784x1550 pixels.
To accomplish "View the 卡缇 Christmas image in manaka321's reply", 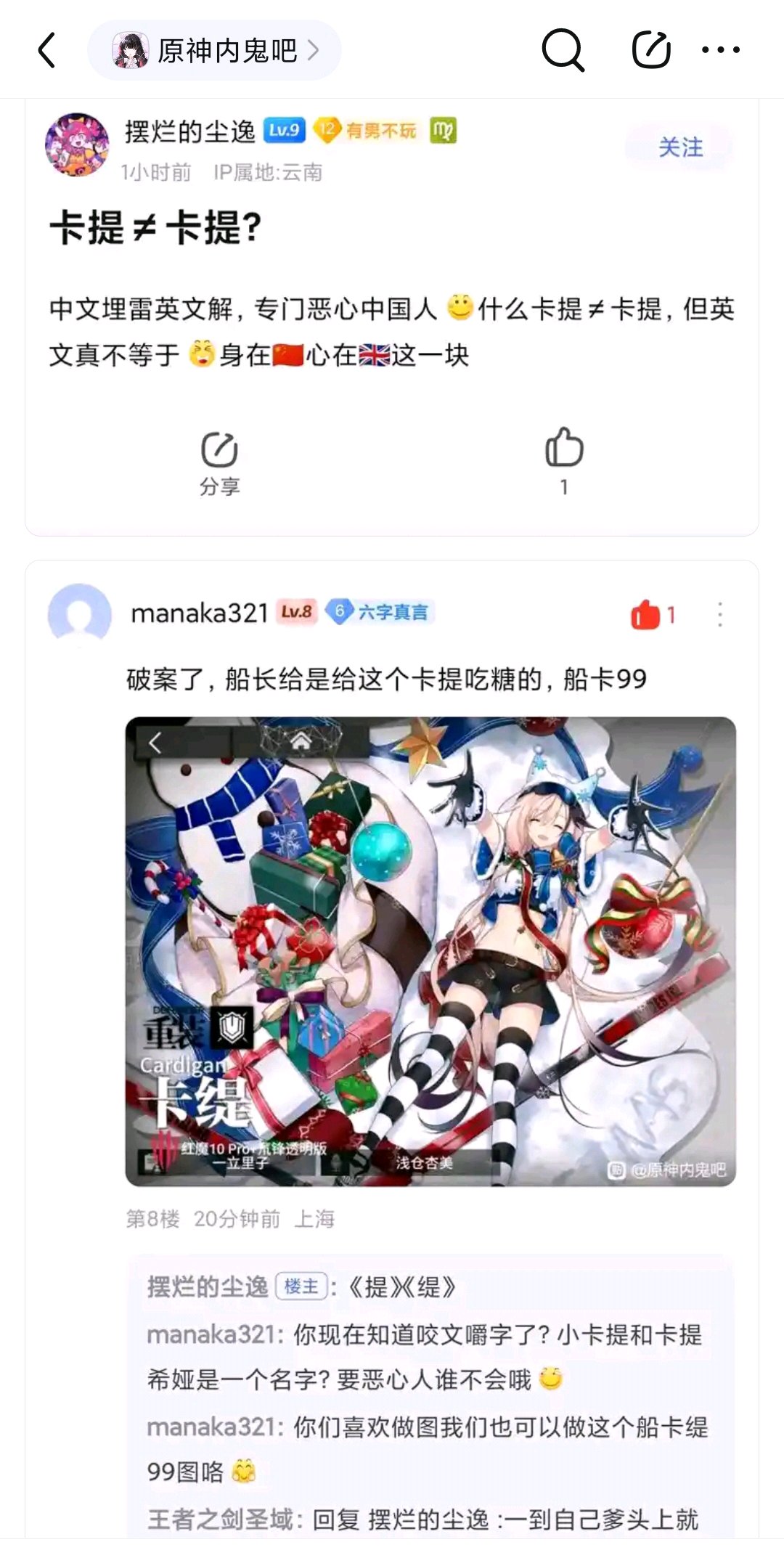I will [430, 951].
